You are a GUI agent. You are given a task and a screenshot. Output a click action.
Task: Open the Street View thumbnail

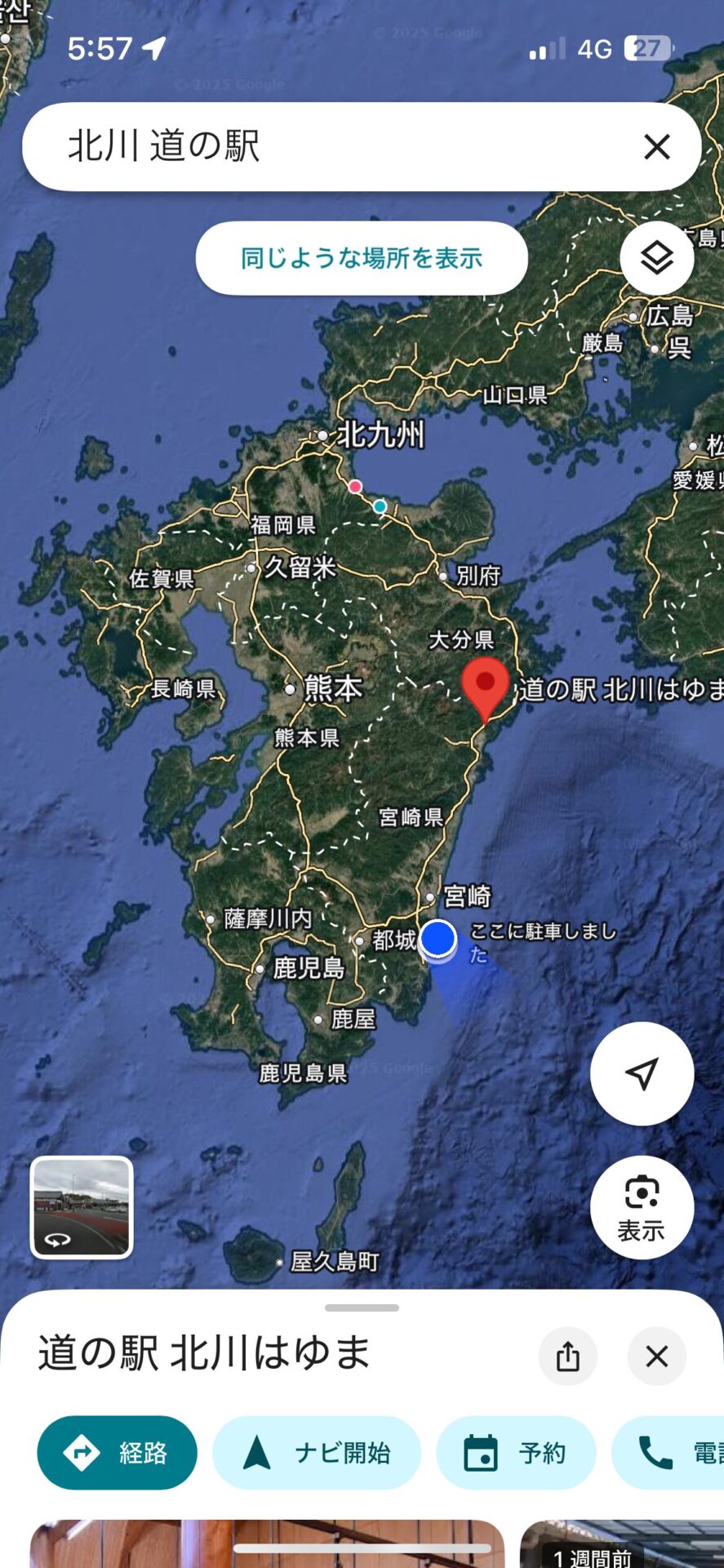82,1207
